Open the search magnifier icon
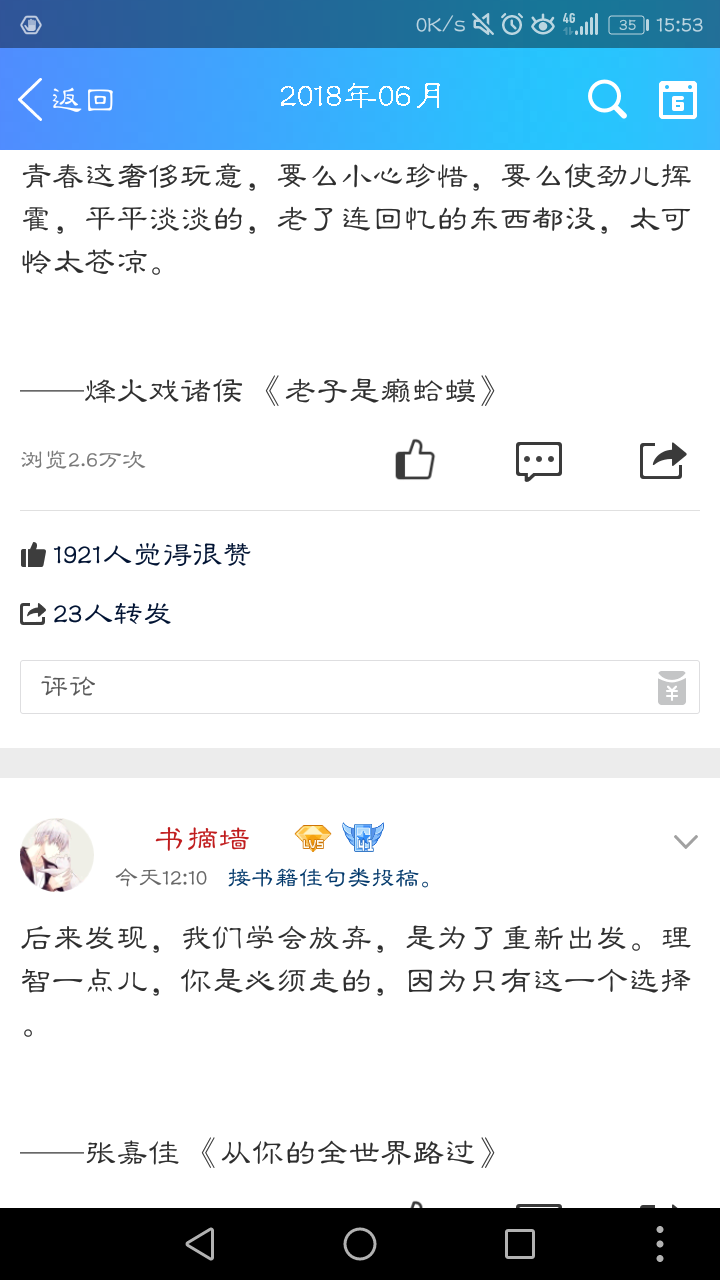720x1280 pixels. [606, 99]
